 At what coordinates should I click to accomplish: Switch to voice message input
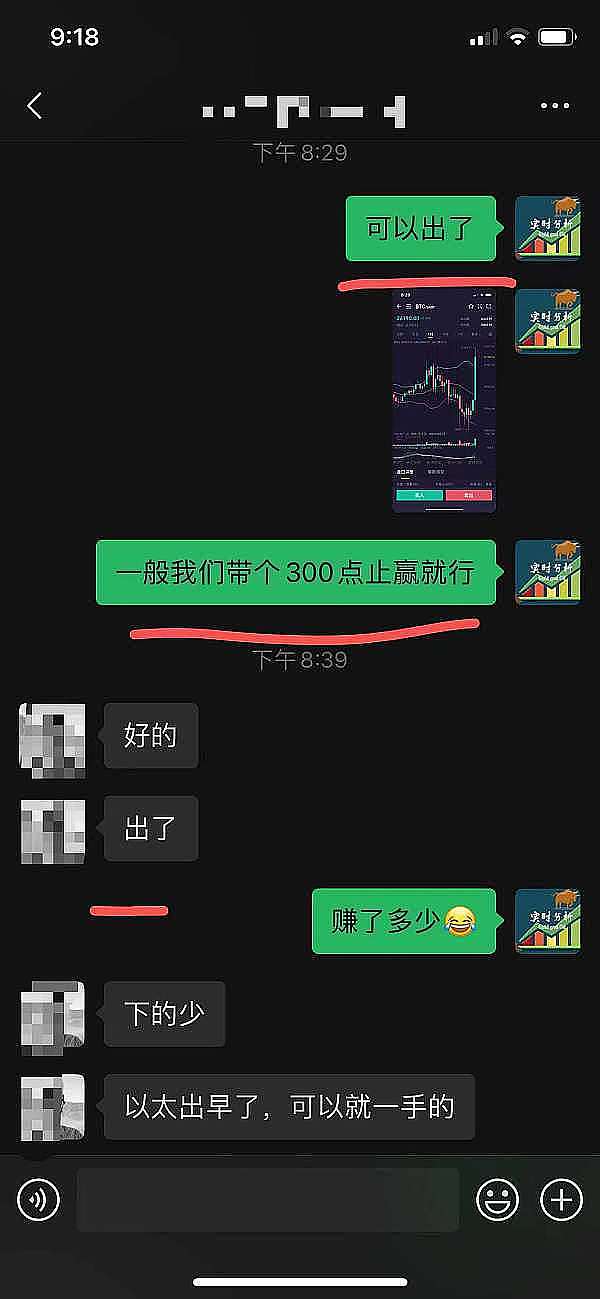(x=39, y=1199)
